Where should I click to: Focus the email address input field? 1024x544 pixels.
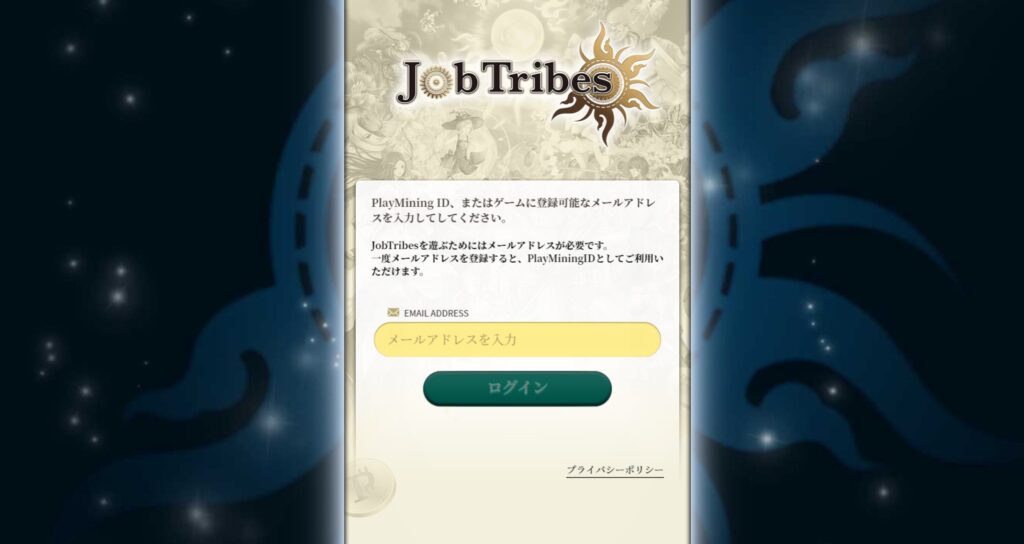click(517, 340)
